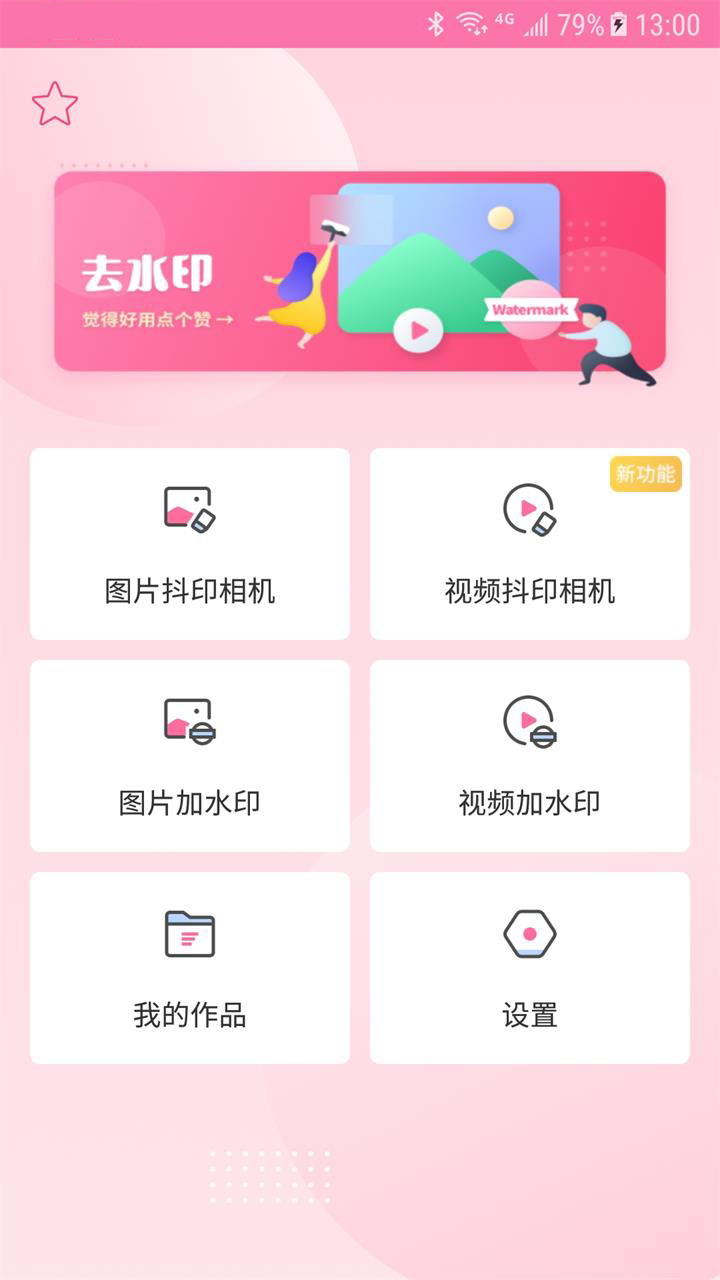Tap the 设置 hexagon settings icon
This screenshot has height=1280, width=720.
(528, 933)
